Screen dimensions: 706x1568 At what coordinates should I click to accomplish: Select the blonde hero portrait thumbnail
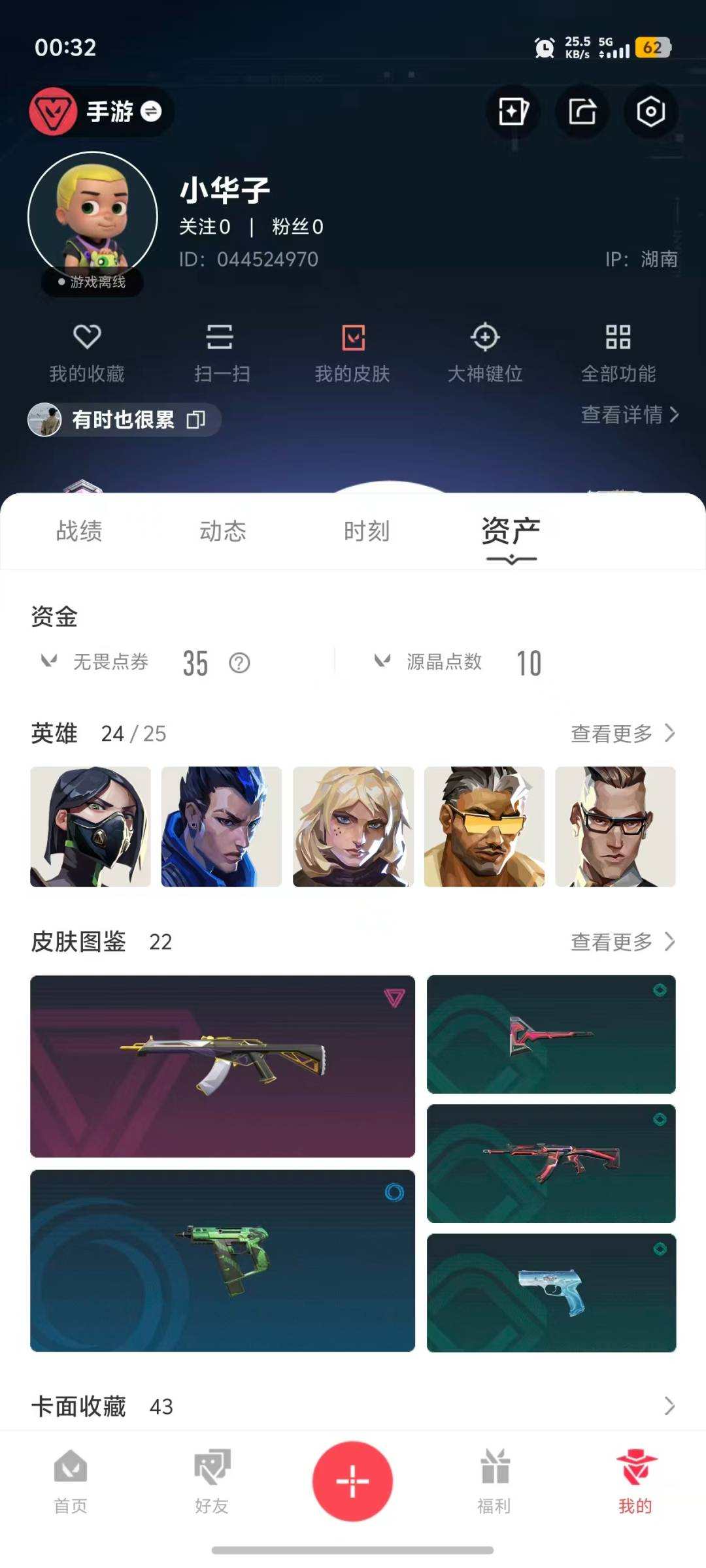coord(353,826)
